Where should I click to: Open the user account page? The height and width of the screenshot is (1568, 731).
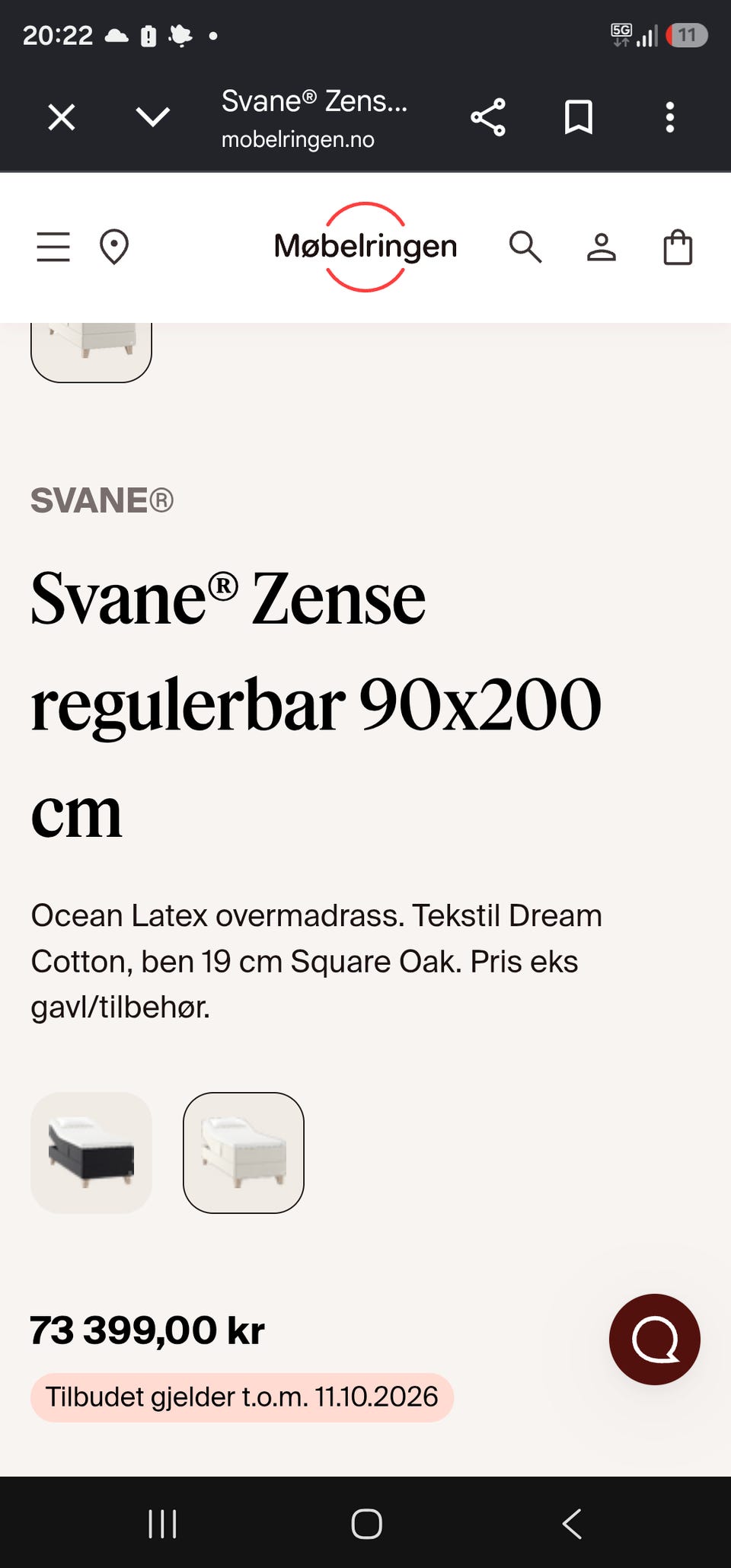pyautogui.click(x=602, y=247)
